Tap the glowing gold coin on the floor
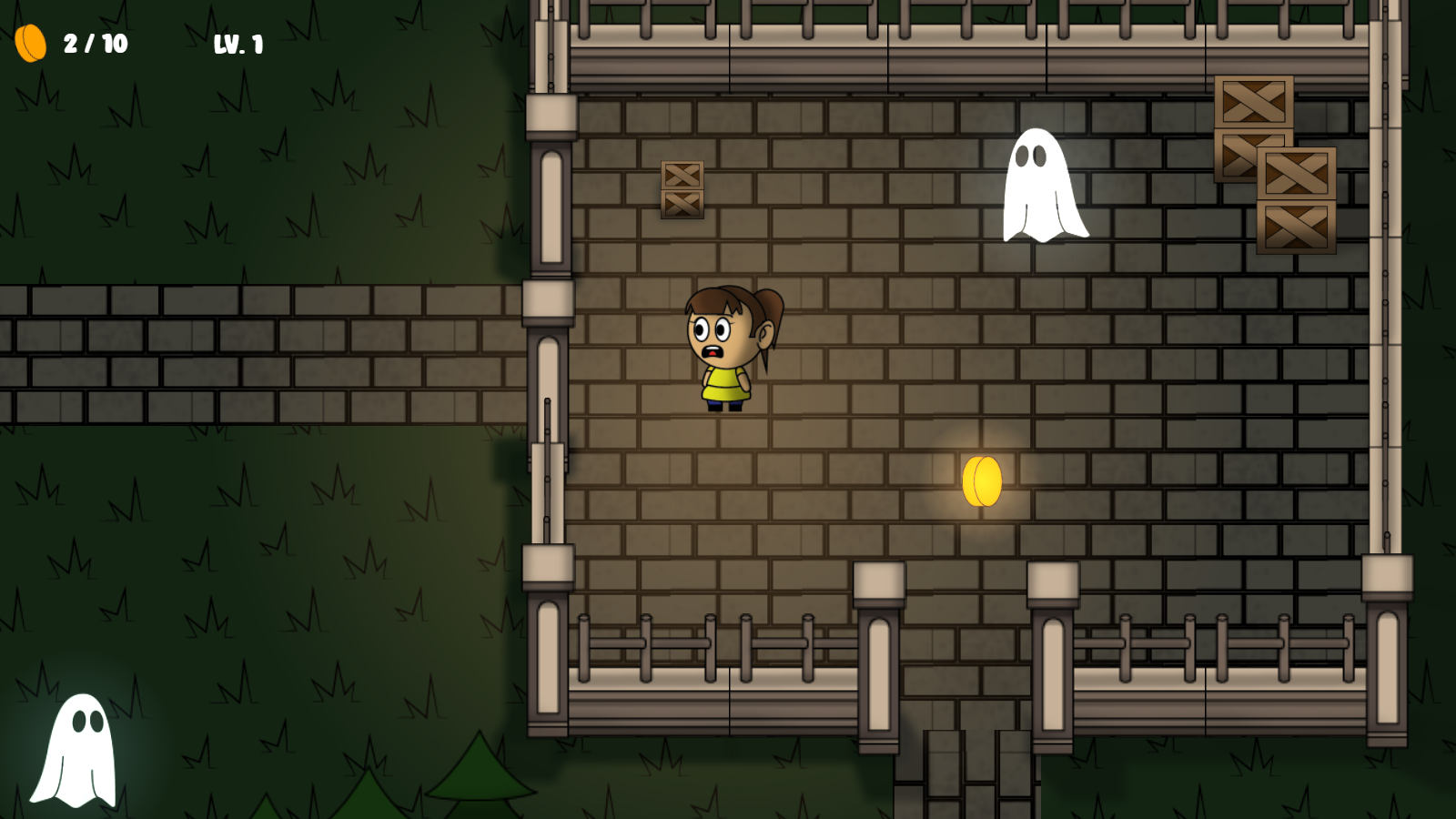The width and height of the screenshot is (1456, 819). 982,481
